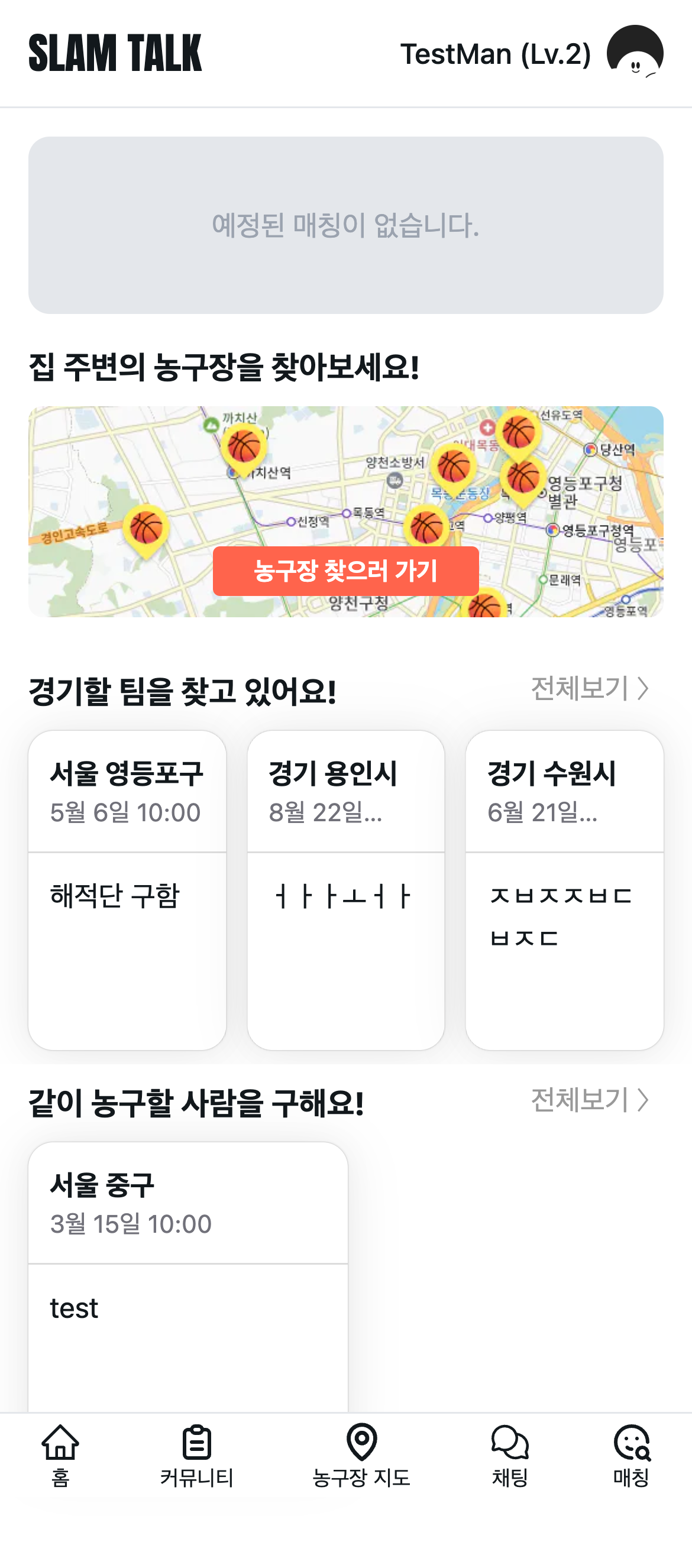Switch to the 채팅 tab

[x=510, y=1456]
